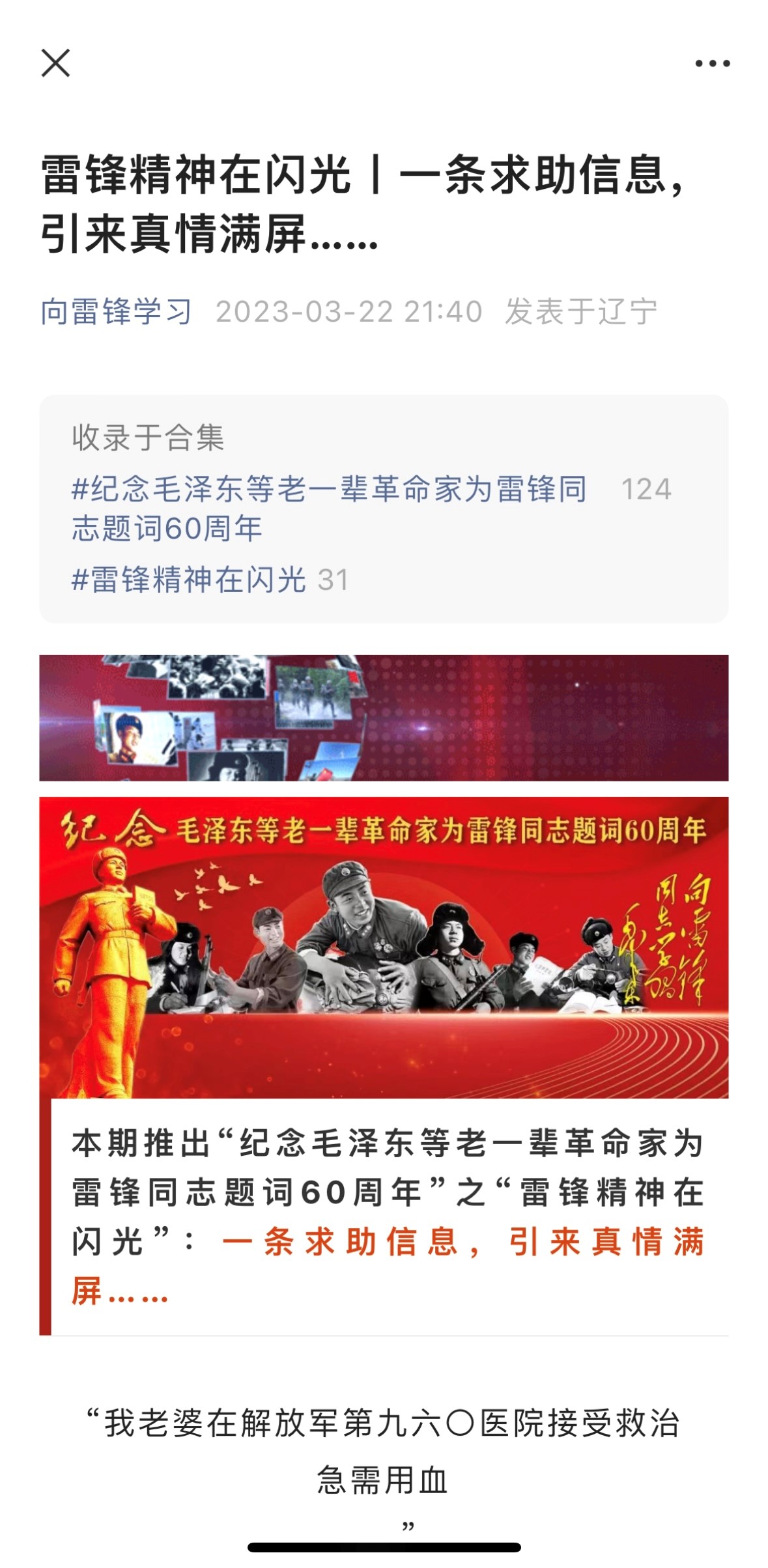Open the #纪念毛泽东等老一辈革命家为雷锋同志题词60周年 collection

(328, 509)
